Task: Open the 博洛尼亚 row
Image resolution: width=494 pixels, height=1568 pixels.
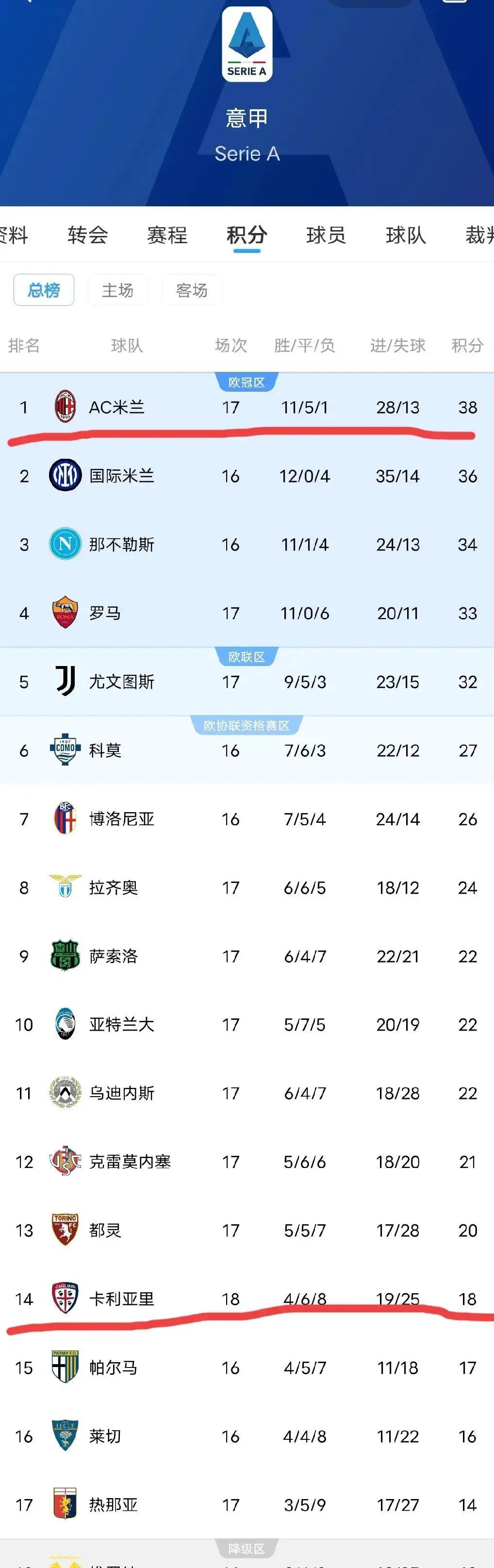Action: [122, 819]
